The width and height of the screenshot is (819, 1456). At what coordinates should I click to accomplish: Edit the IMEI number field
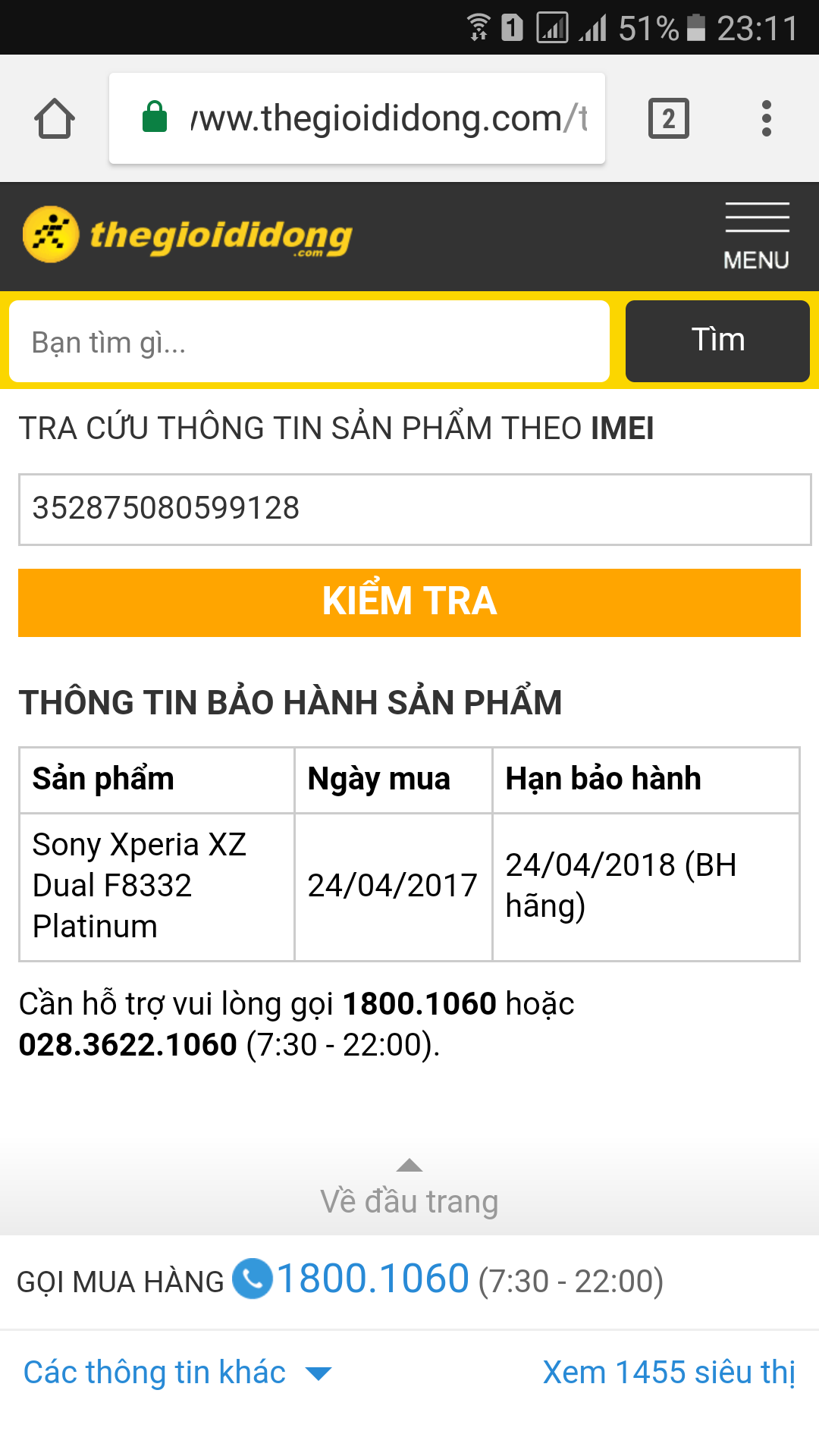(415, 509)
